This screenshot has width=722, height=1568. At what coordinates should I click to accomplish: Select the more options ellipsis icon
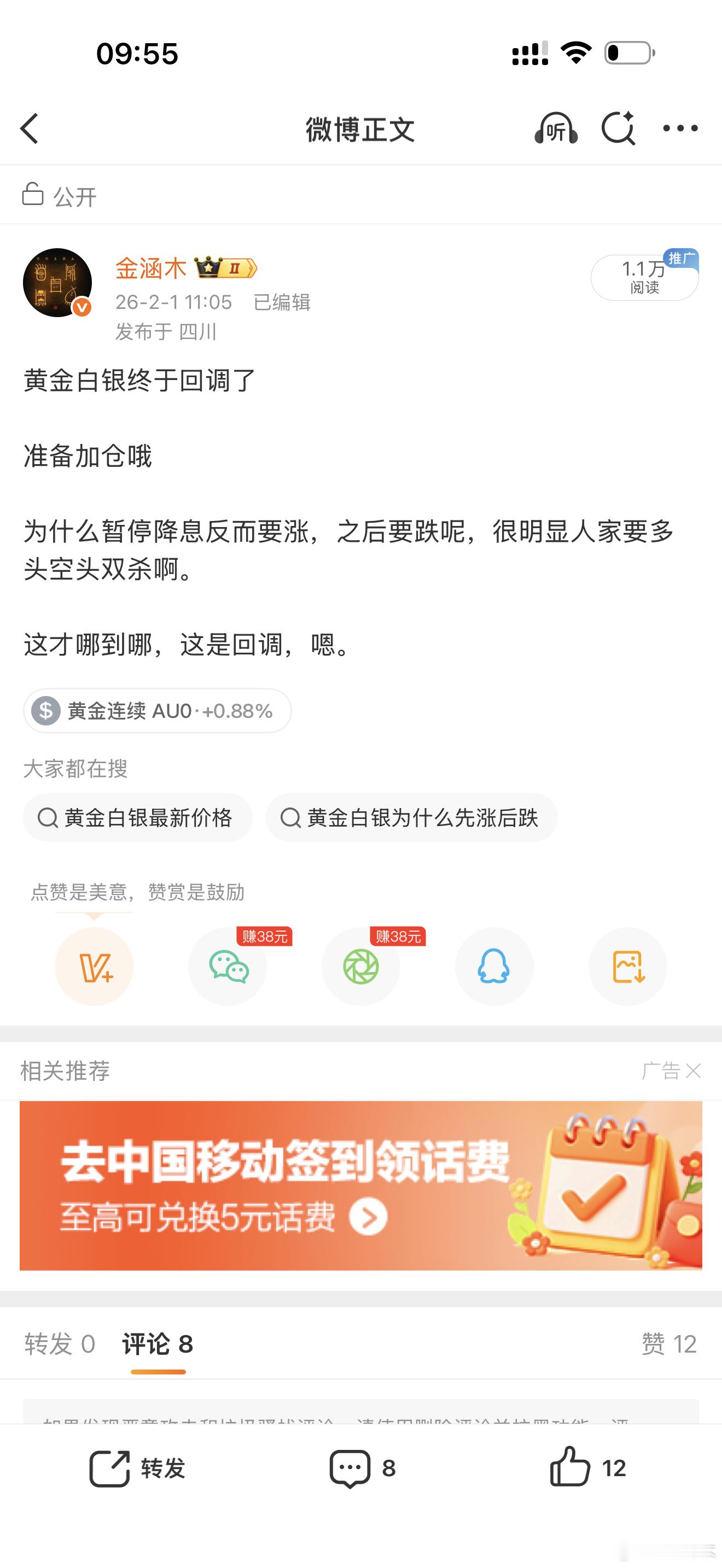680,128
